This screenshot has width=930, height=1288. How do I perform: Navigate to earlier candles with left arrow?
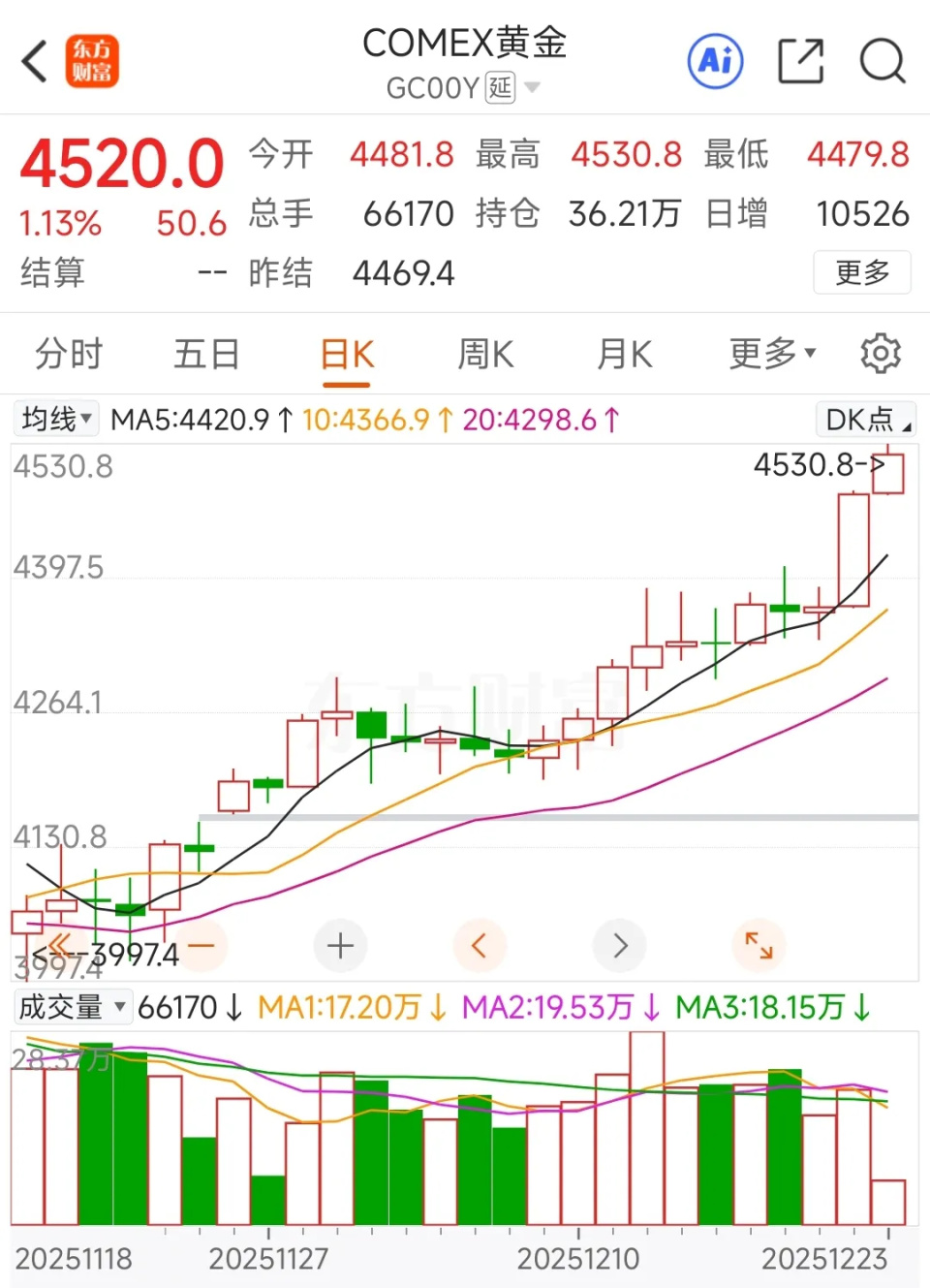click(480, 945)
